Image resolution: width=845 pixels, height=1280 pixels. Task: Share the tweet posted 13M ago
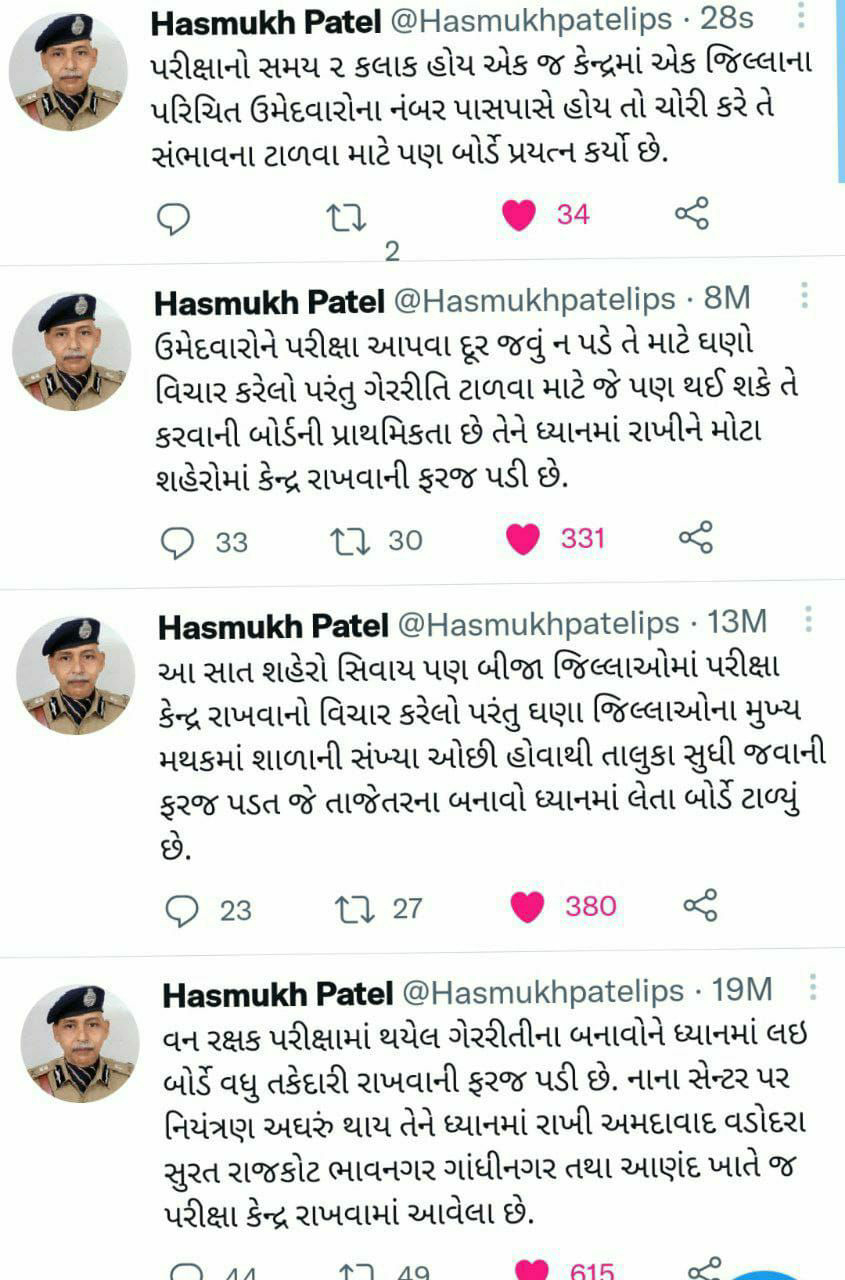click(699, 906)
